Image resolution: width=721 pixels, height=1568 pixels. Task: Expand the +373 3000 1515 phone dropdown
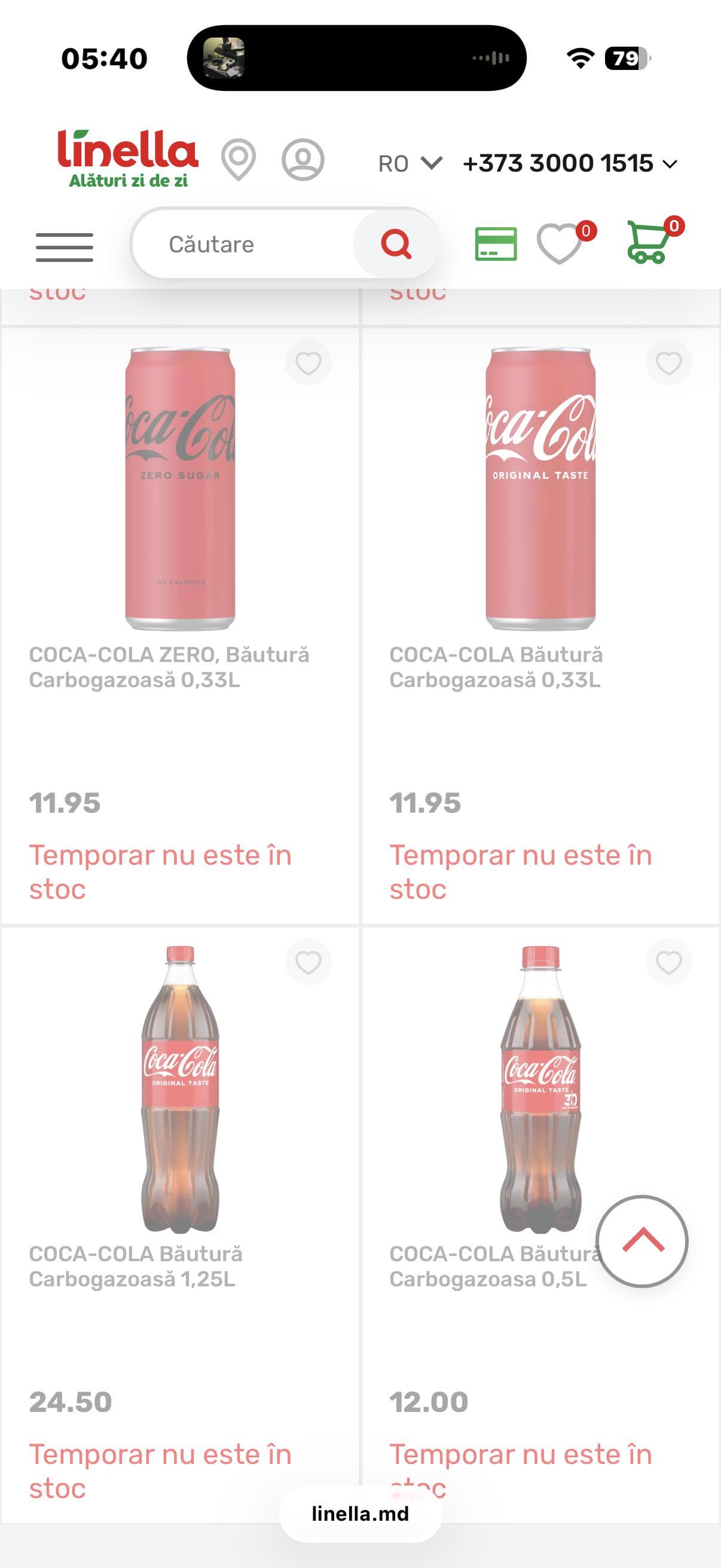click(x=570, y=164)
